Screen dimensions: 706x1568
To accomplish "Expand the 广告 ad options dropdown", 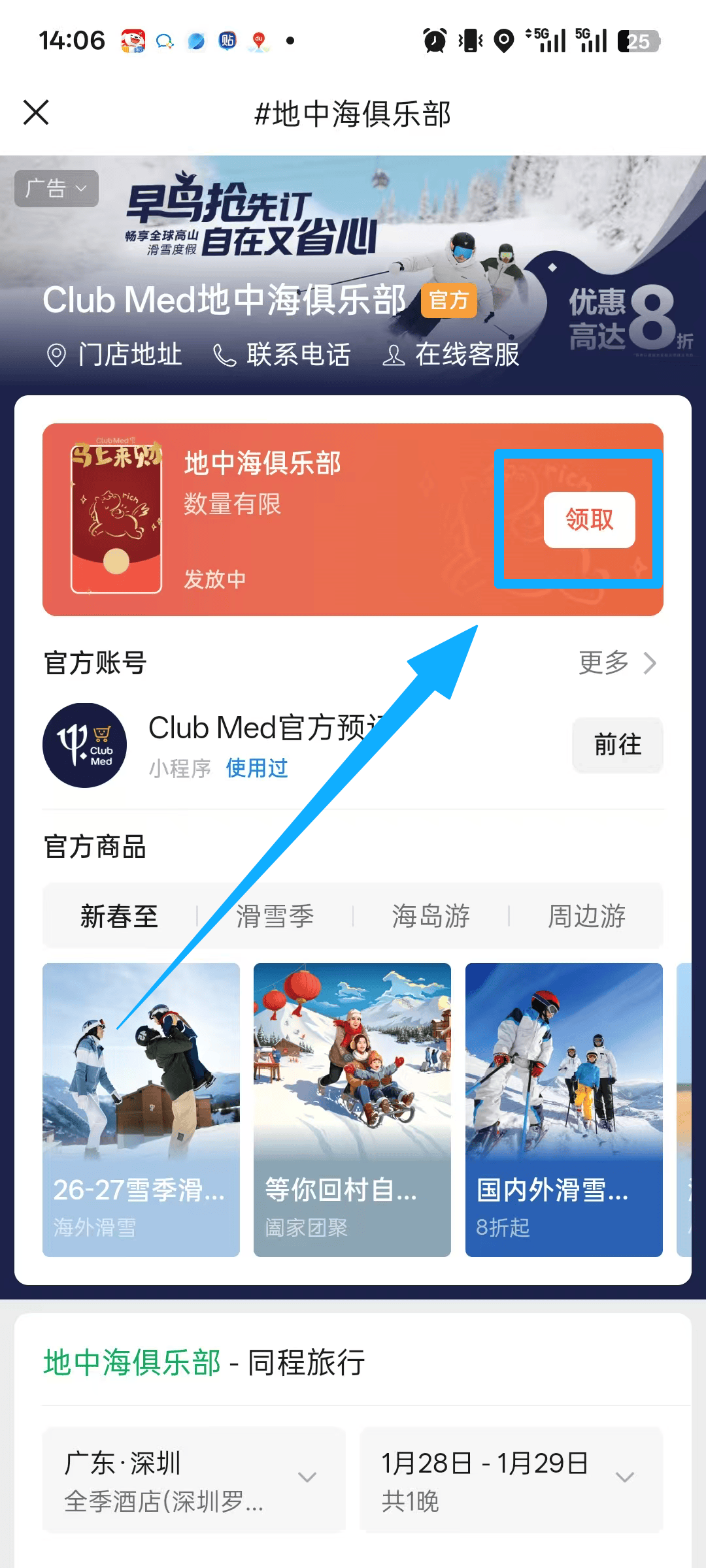I will (x=57, y=189).
